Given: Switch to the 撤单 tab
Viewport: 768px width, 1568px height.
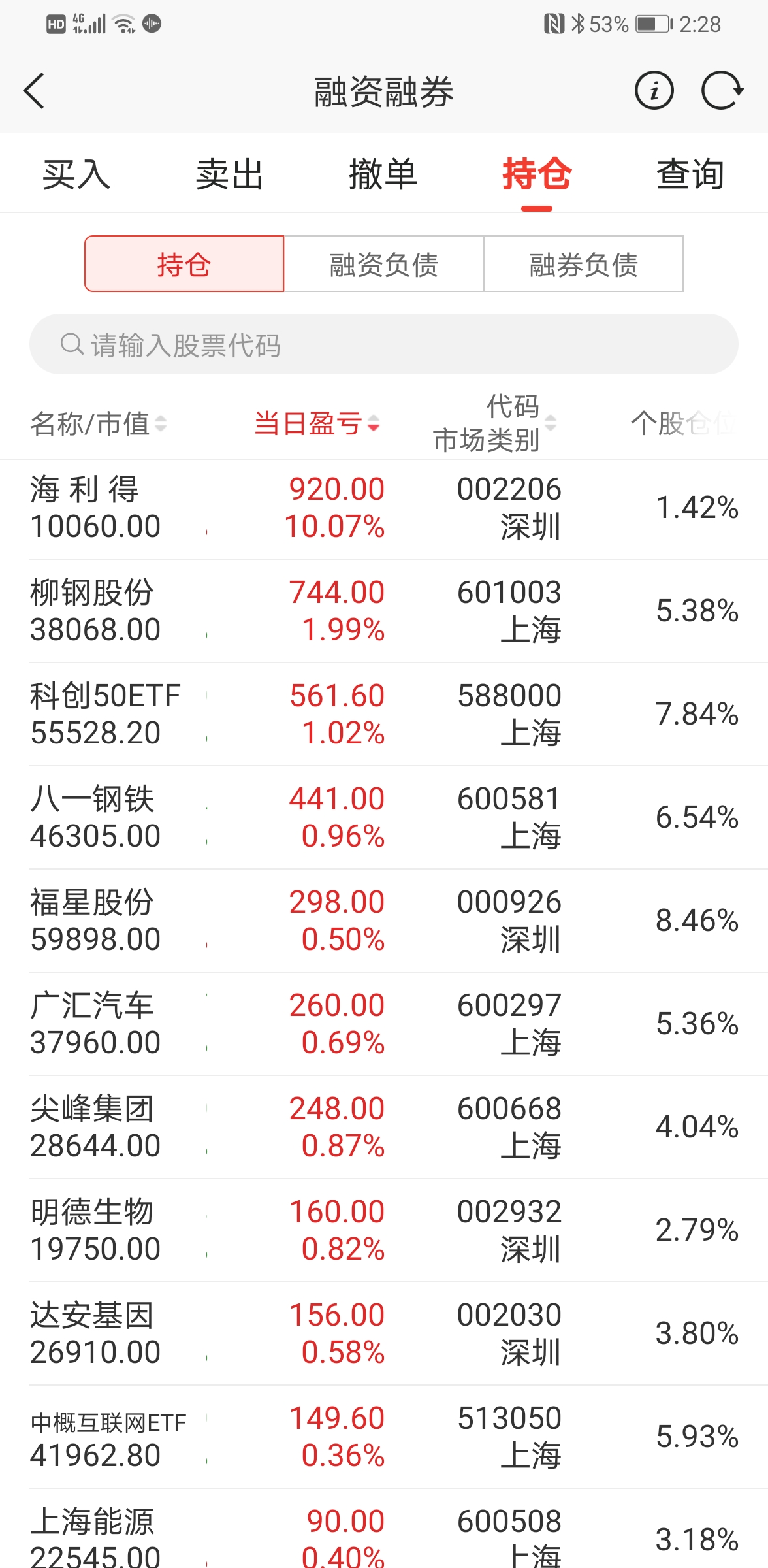Looking at the screenshot, I should click(383, 175).
